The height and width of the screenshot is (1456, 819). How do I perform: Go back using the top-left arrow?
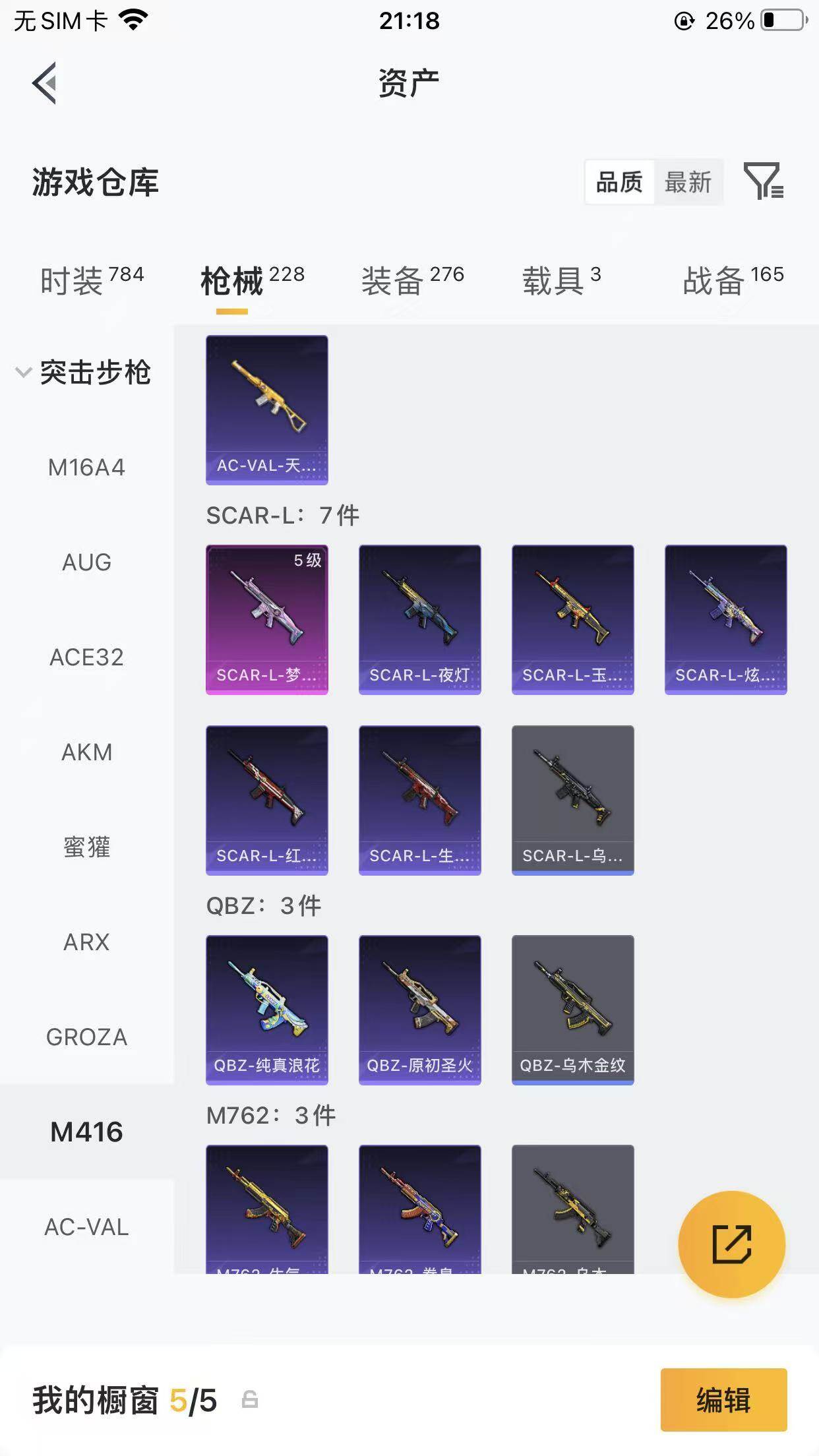click(x=44, y=83)
